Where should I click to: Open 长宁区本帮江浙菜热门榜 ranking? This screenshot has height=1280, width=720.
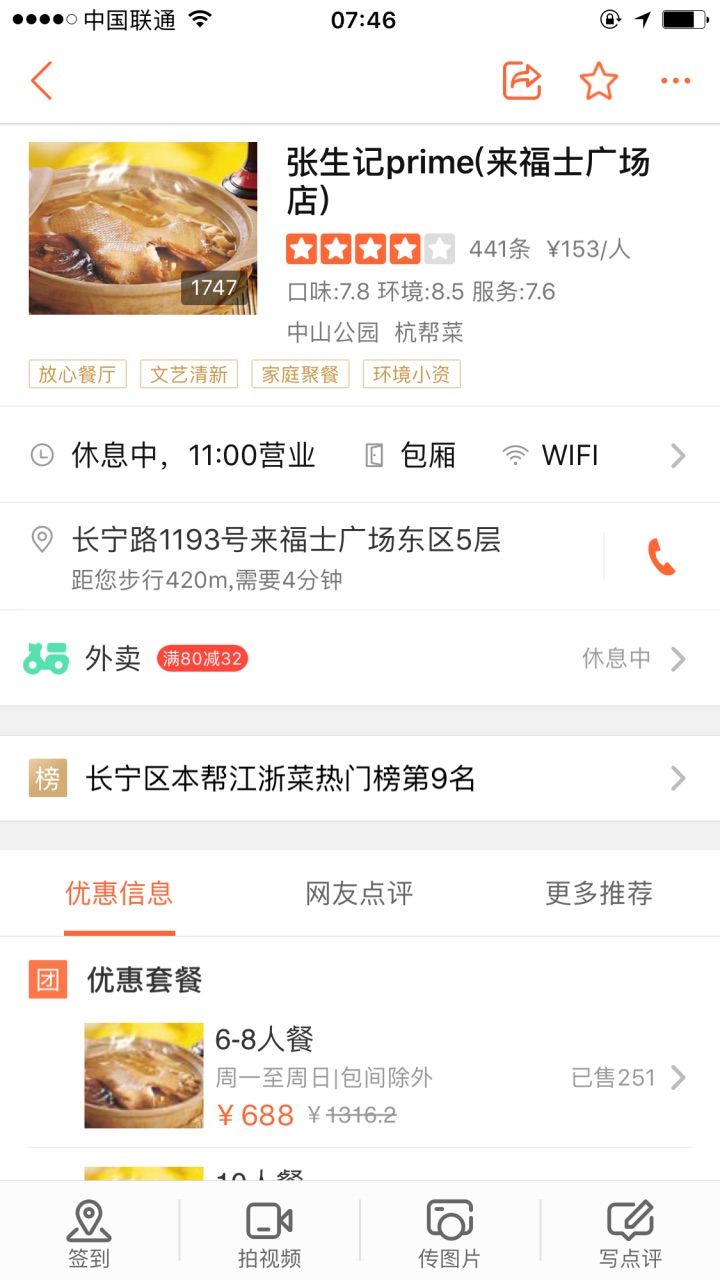click(x=360, y=778)
